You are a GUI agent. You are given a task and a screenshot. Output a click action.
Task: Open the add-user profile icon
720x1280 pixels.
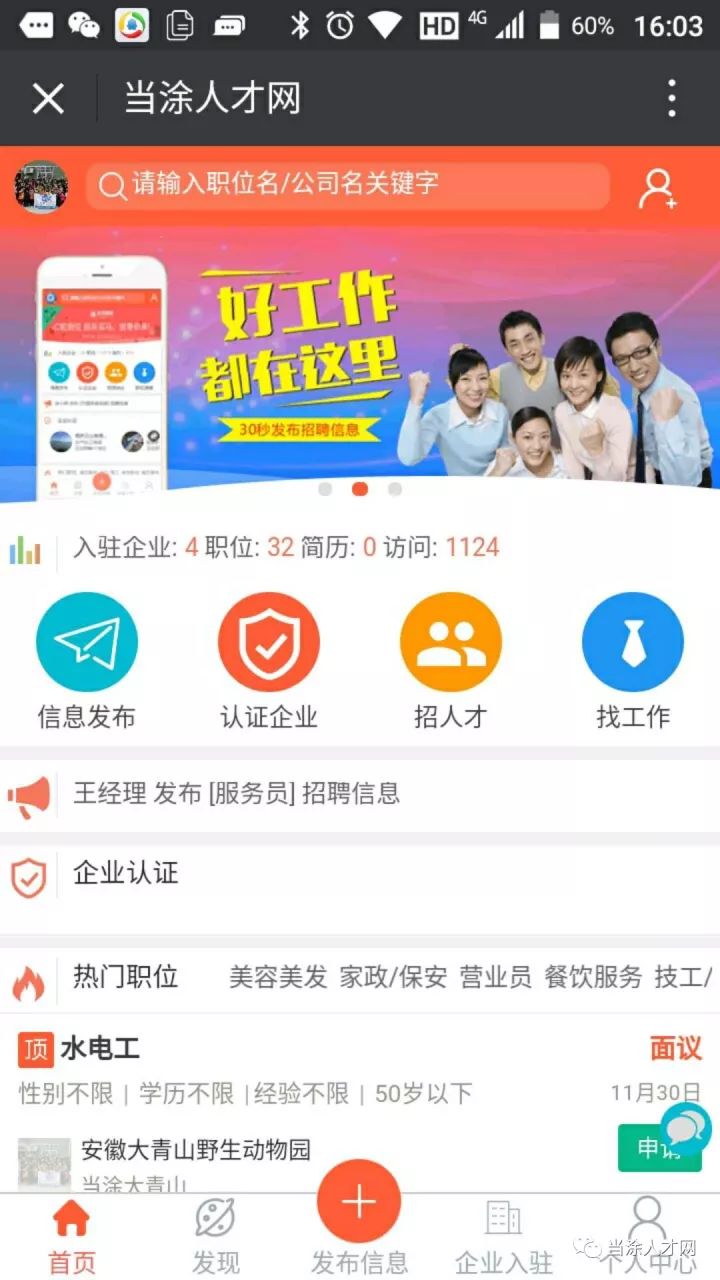(x=658, y=187)
